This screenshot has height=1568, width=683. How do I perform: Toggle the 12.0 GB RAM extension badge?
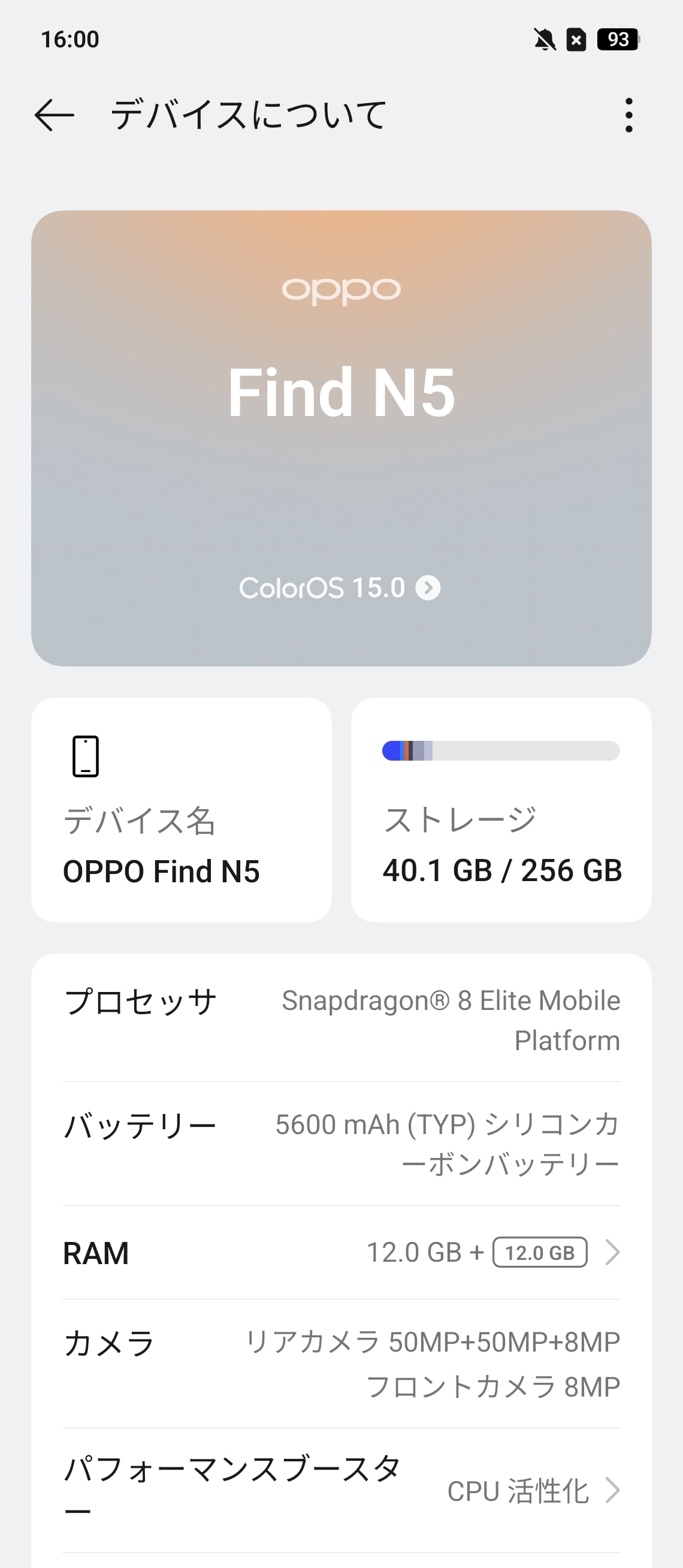[539, 1252]
